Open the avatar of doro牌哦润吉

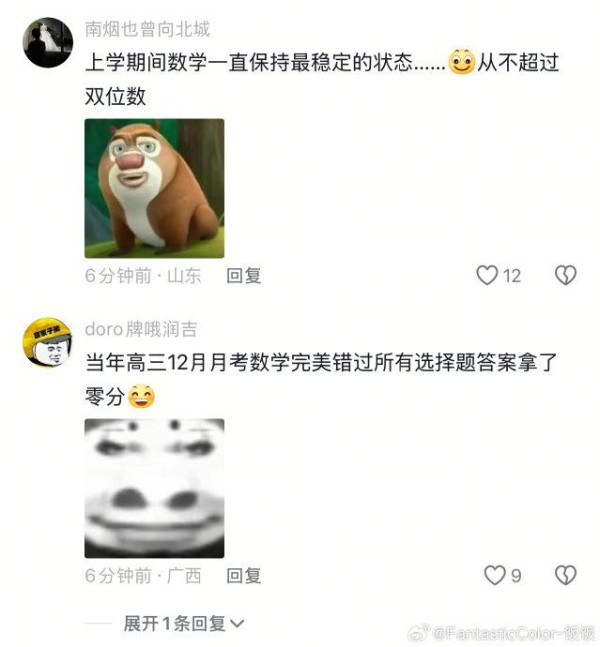click(47, 343)
